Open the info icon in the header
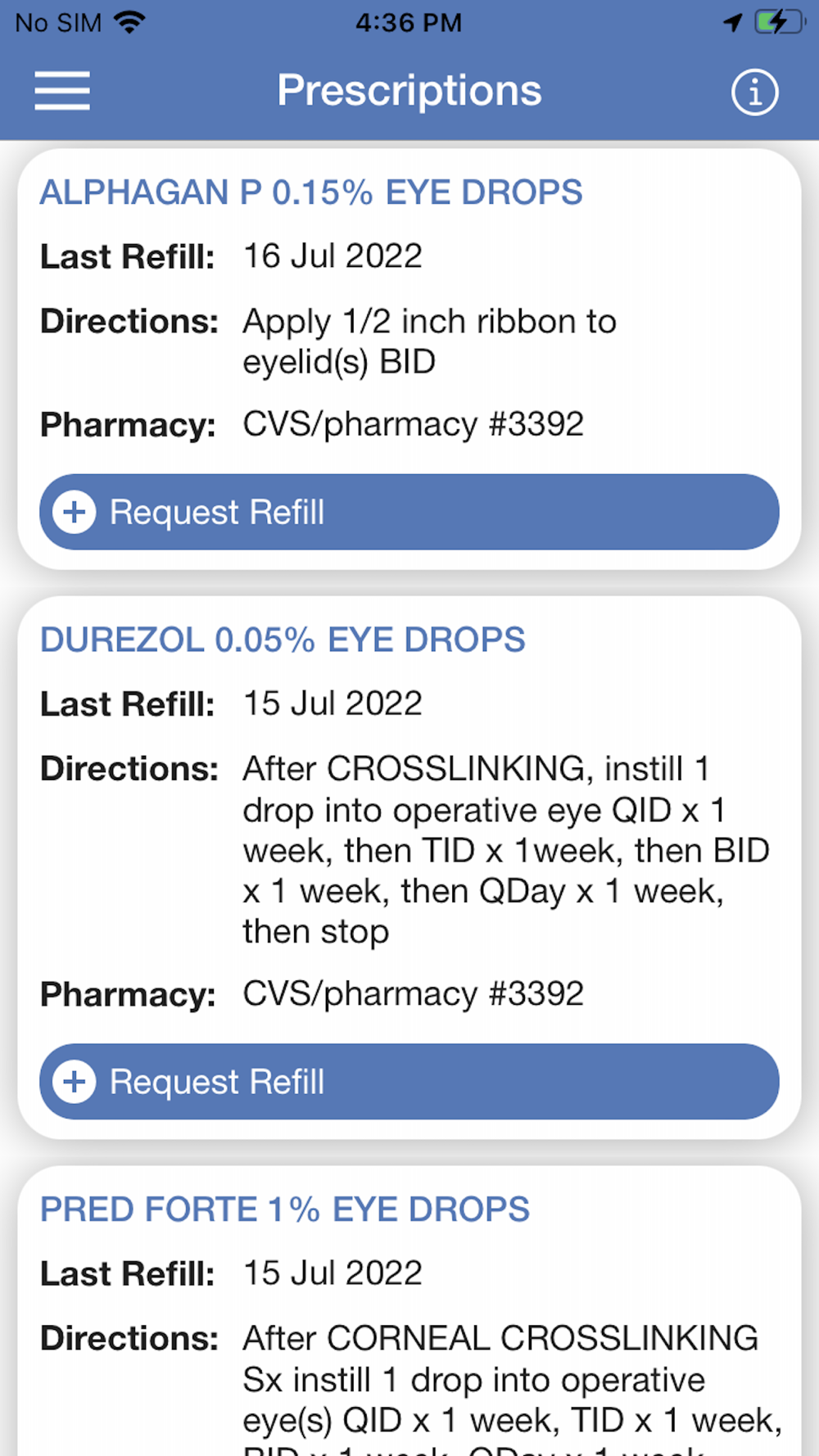 click(754, 92)
